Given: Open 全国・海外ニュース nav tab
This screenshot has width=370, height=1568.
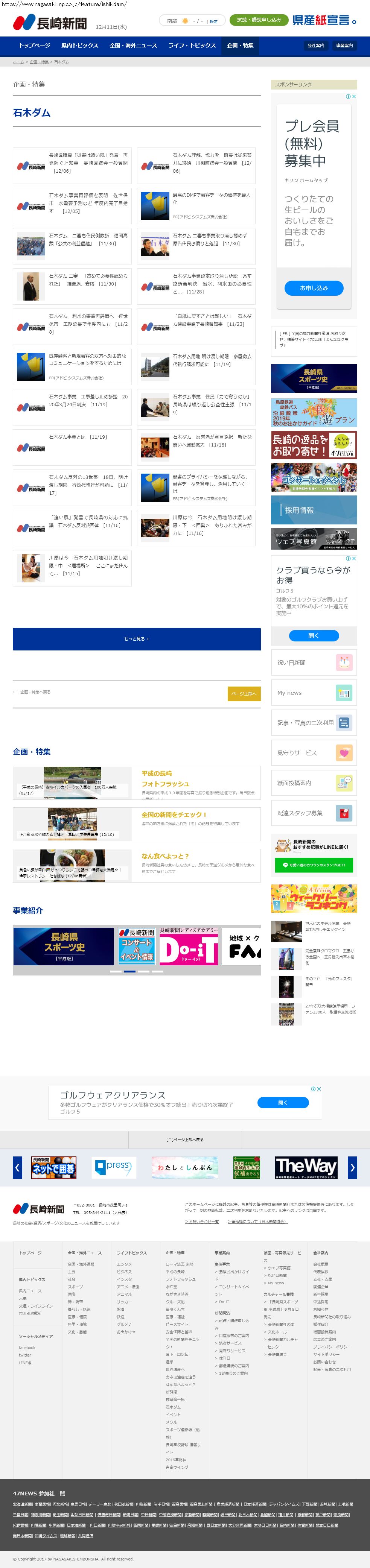Looking at the screenshot, I should (x=133, y=46).
